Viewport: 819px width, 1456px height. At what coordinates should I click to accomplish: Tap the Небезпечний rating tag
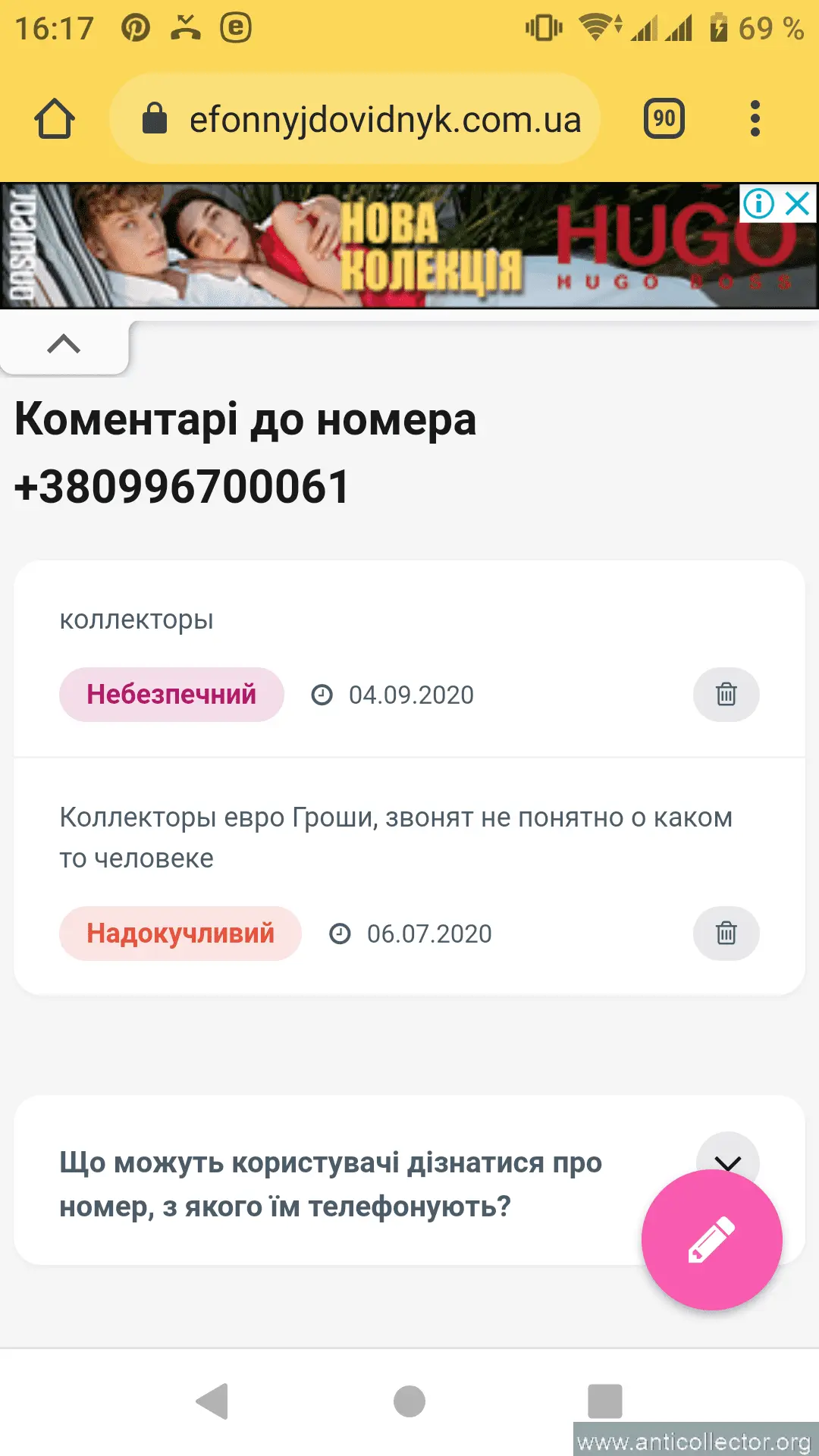[171, 694]
